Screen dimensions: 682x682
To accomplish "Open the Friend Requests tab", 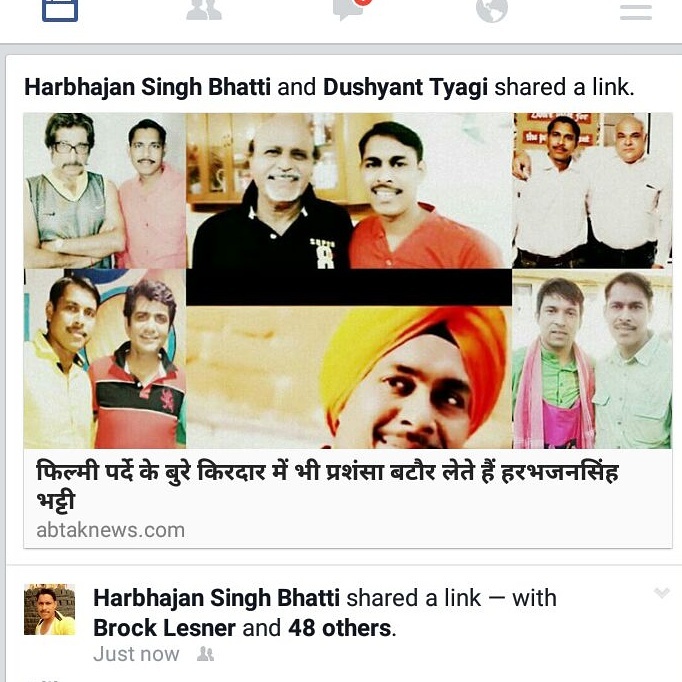I will click(204, 9).
